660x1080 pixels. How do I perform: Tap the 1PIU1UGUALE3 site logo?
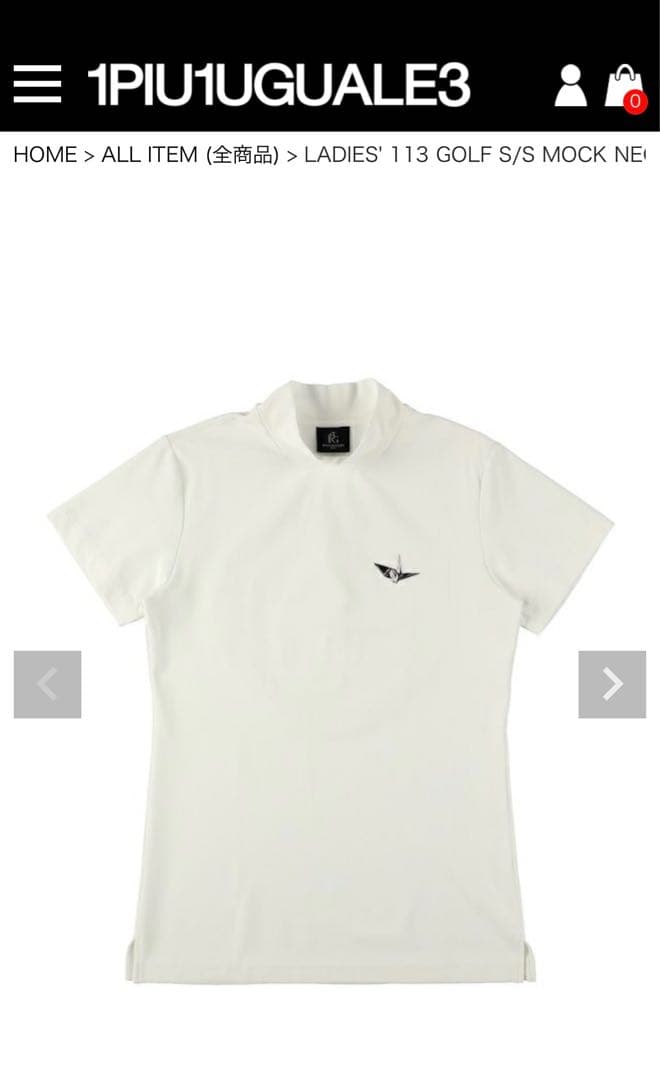point(278,86)
